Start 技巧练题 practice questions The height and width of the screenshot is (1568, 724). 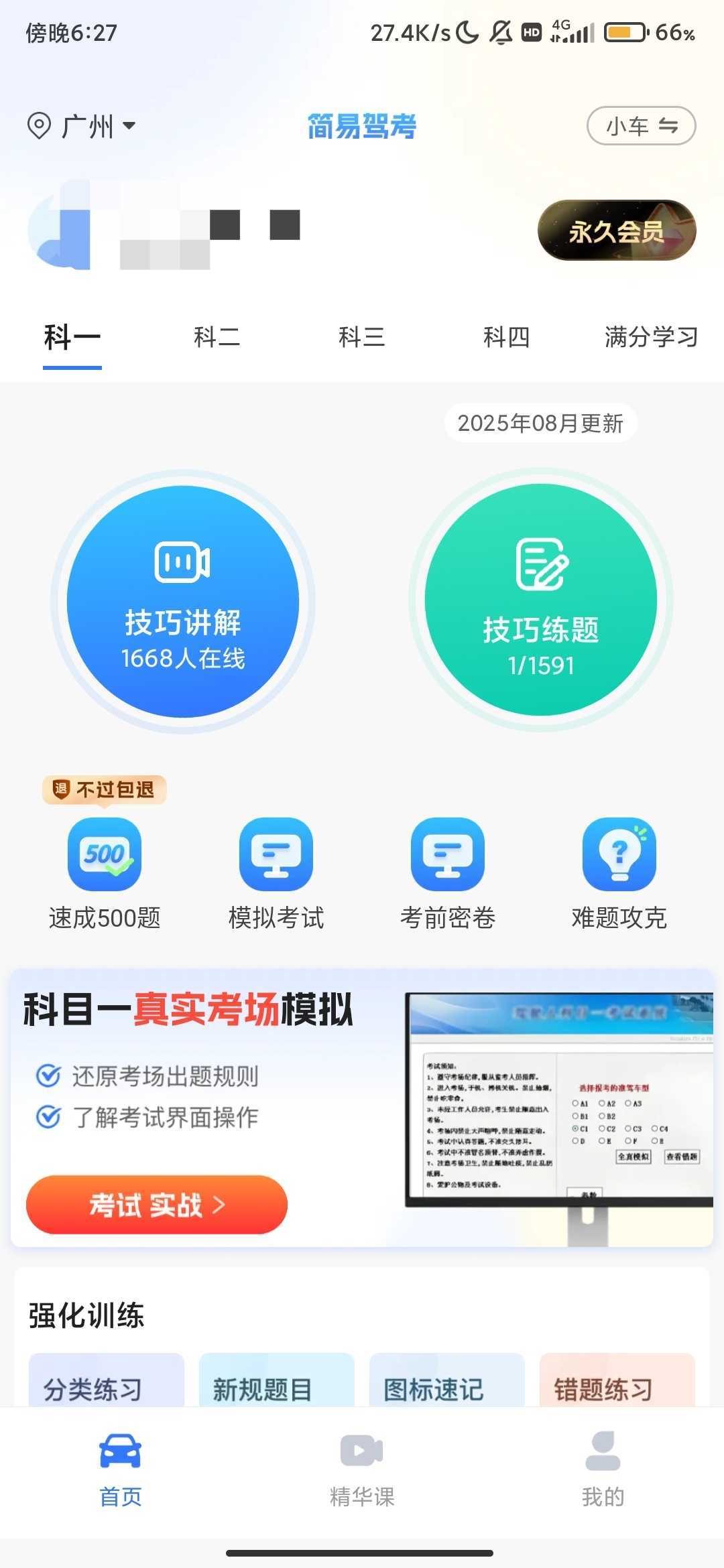[x=540, y=600]
